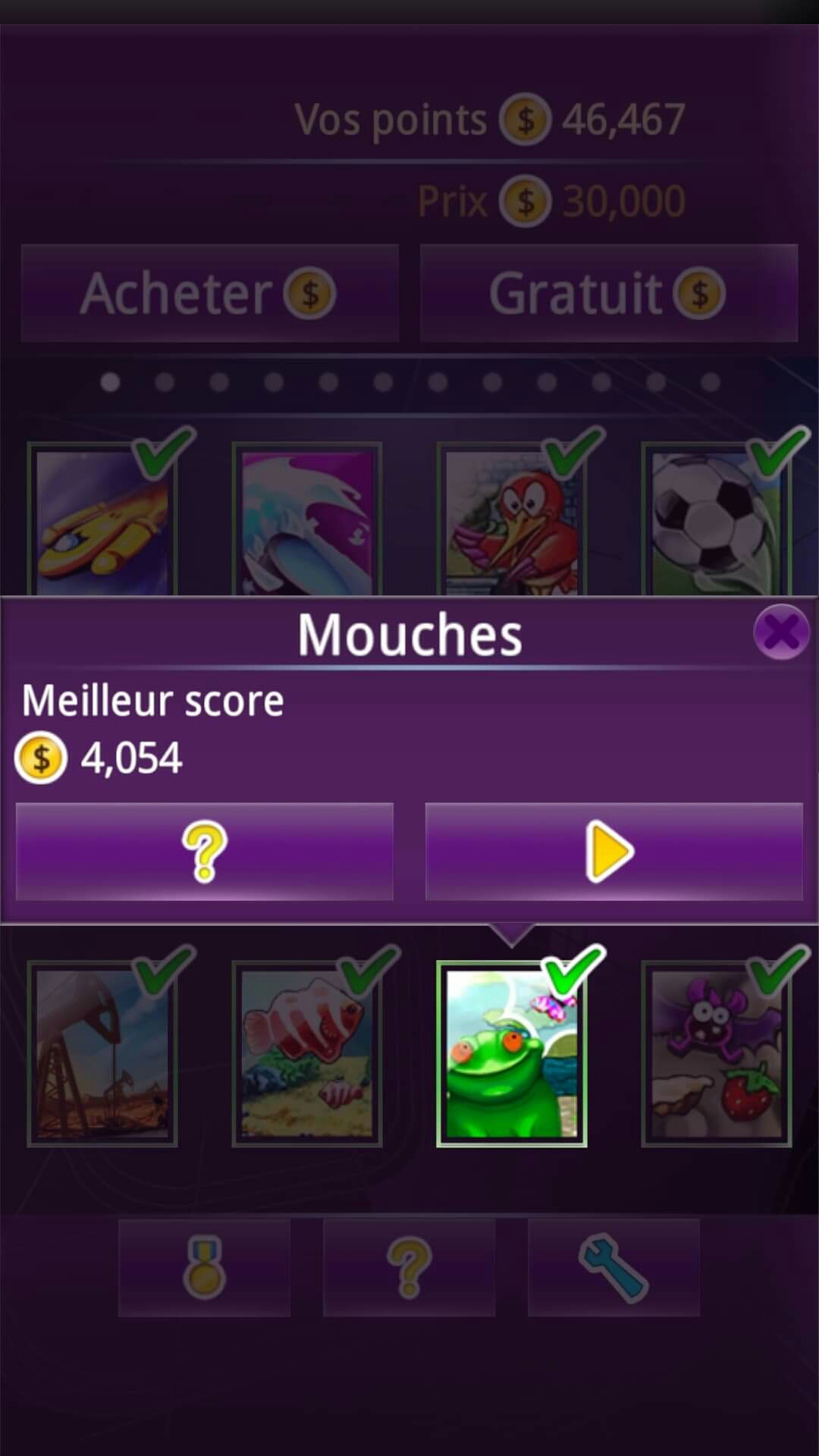Select the red fish game tile

307,1054
